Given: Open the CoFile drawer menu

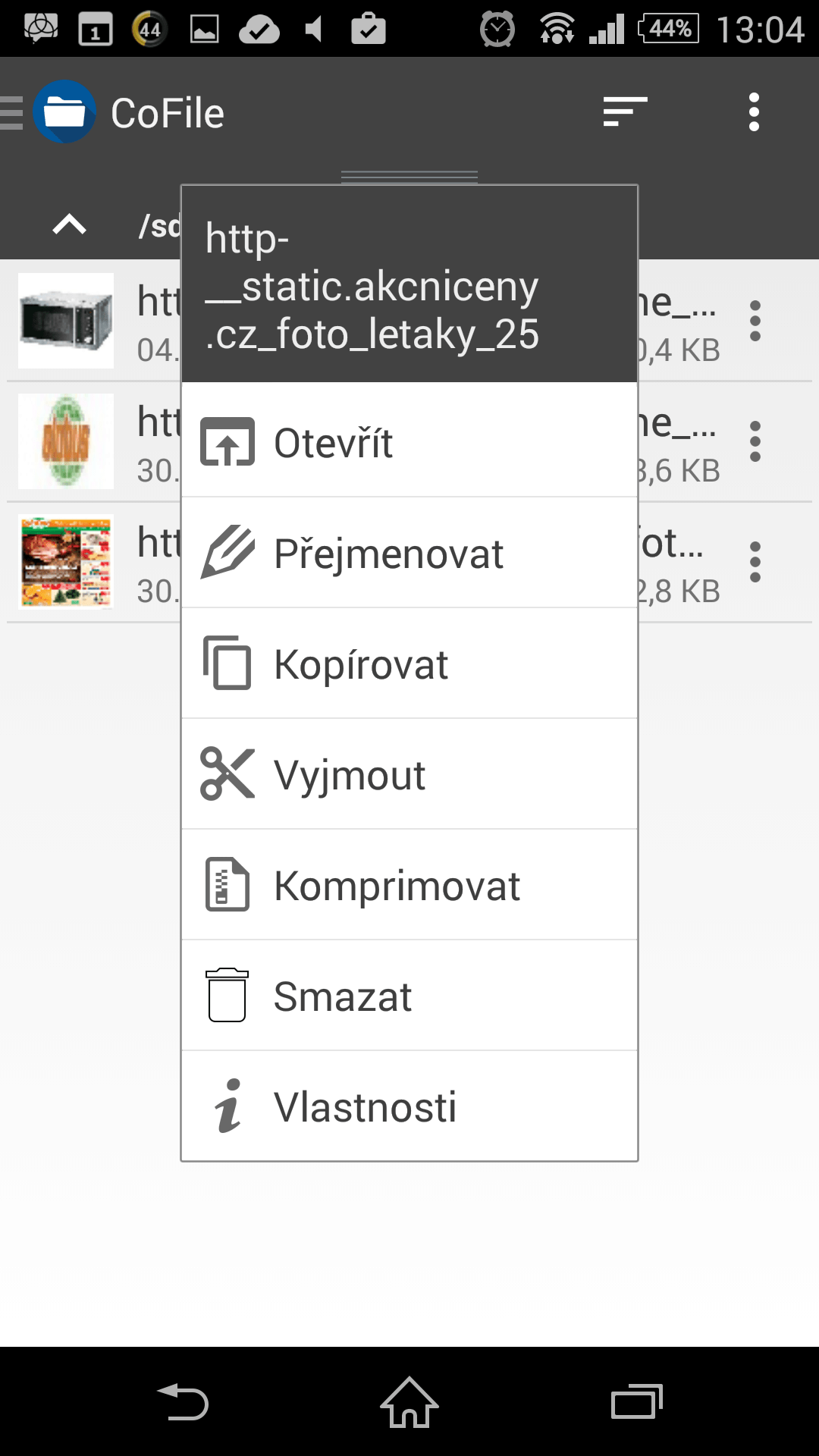Looking at the screenshot, I should click(x=49, y=112).
